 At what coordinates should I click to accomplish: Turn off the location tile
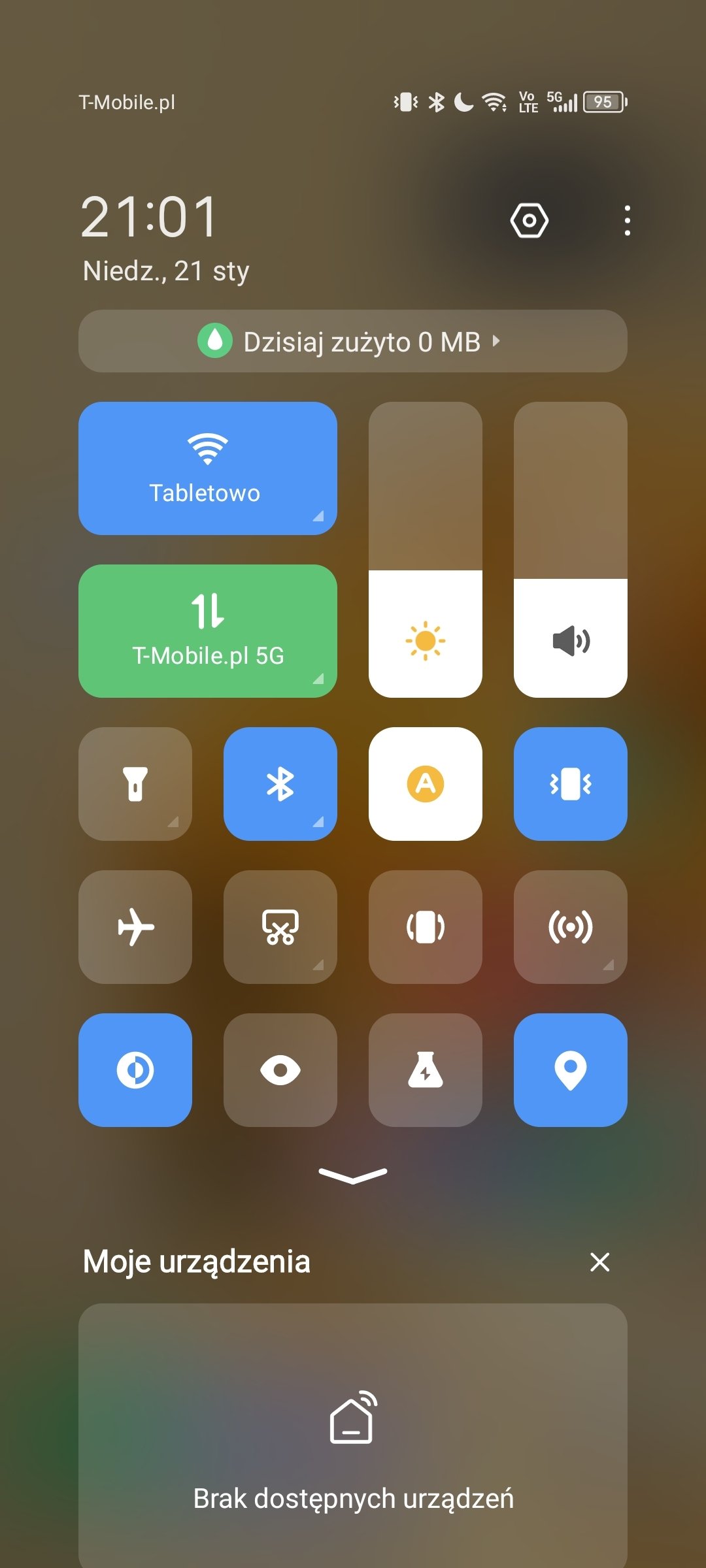tap(571, 1070)
